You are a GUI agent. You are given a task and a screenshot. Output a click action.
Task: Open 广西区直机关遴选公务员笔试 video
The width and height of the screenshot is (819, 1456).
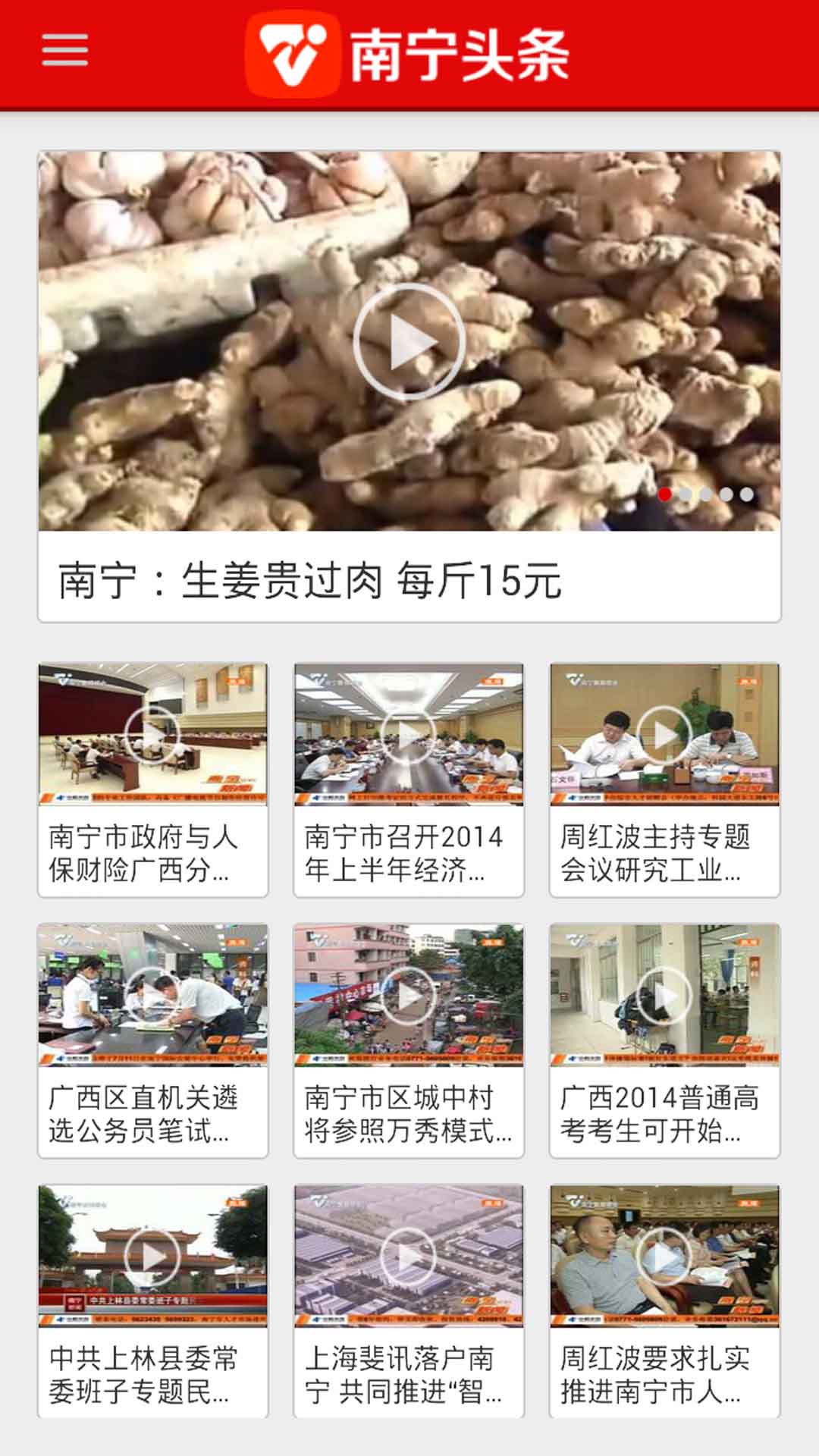(152, 996)
